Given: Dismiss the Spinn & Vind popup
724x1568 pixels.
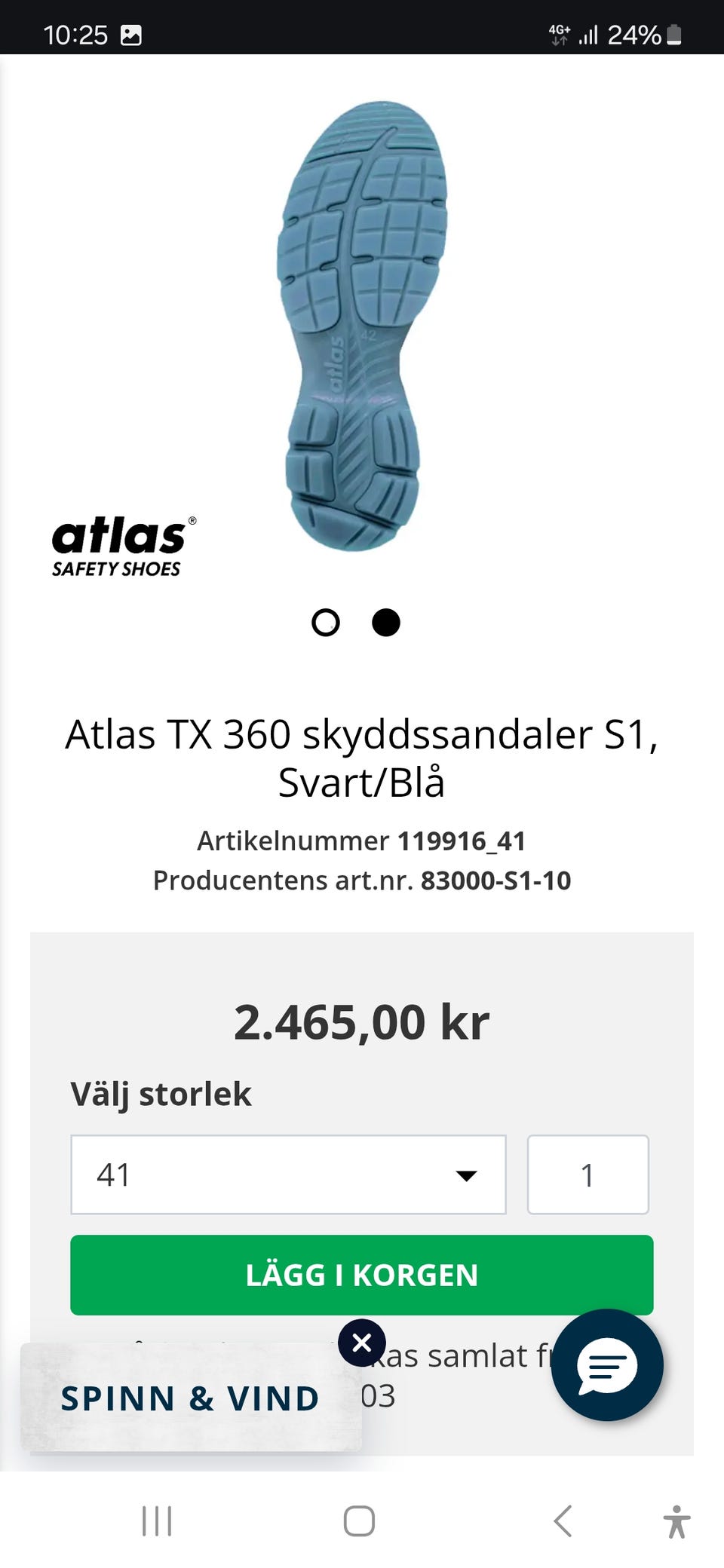Looking at the screenshot, I should (x=362, y=1343).
